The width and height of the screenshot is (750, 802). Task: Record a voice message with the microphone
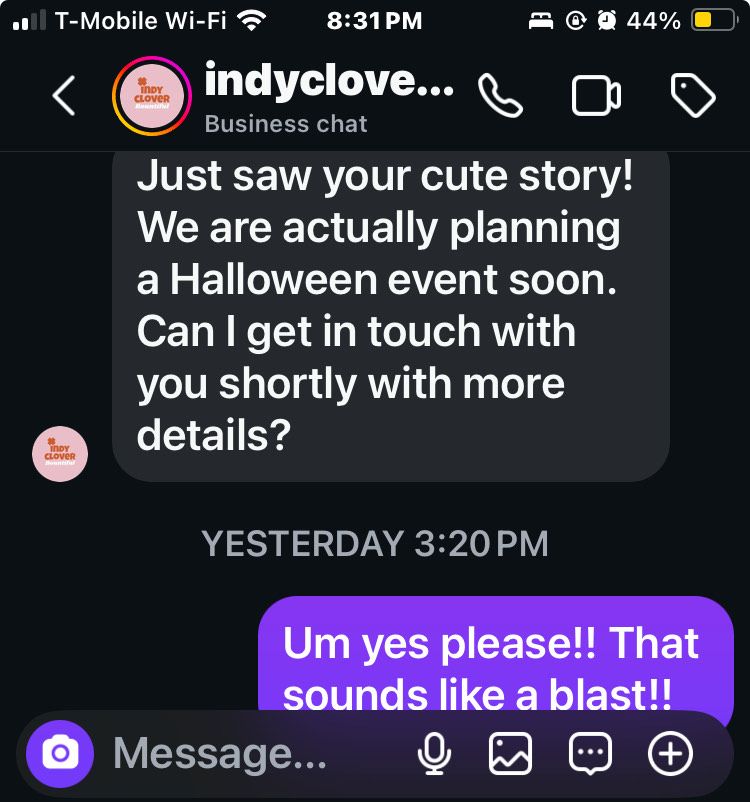point(434,753)
